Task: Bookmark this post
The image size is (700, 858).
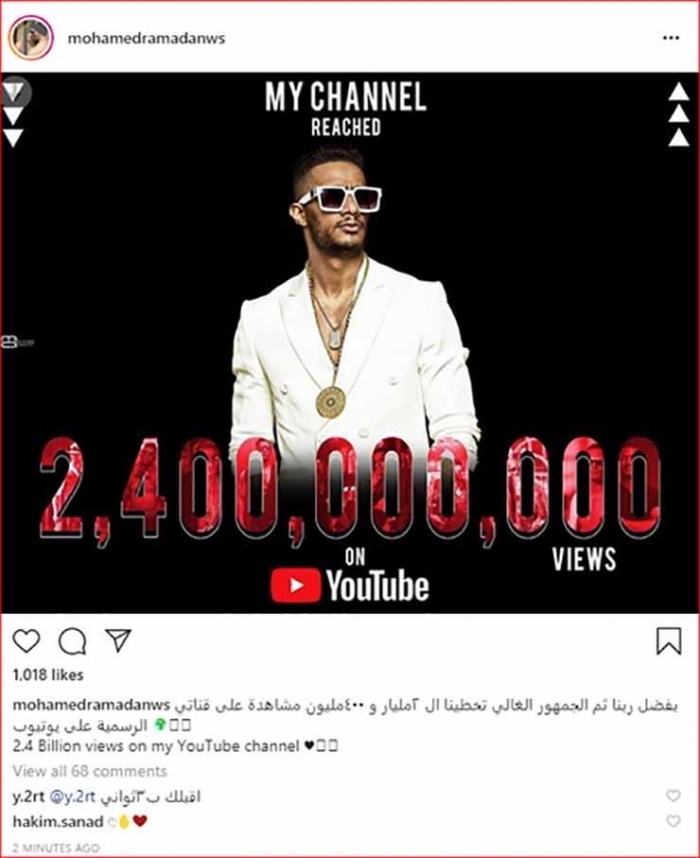Action: 669,641
